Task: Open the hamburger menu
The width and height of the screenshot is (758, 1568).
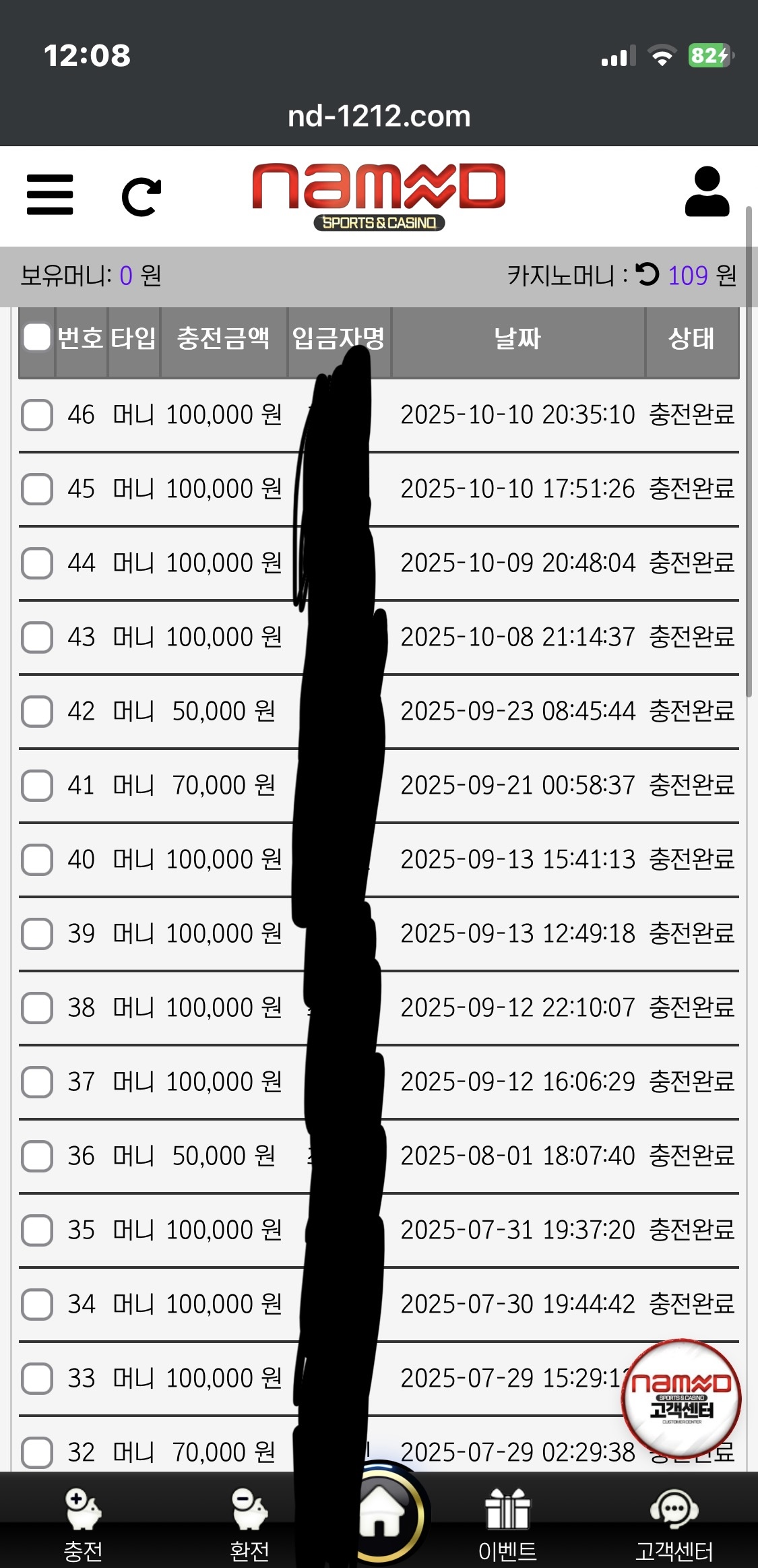Action: 50,195
